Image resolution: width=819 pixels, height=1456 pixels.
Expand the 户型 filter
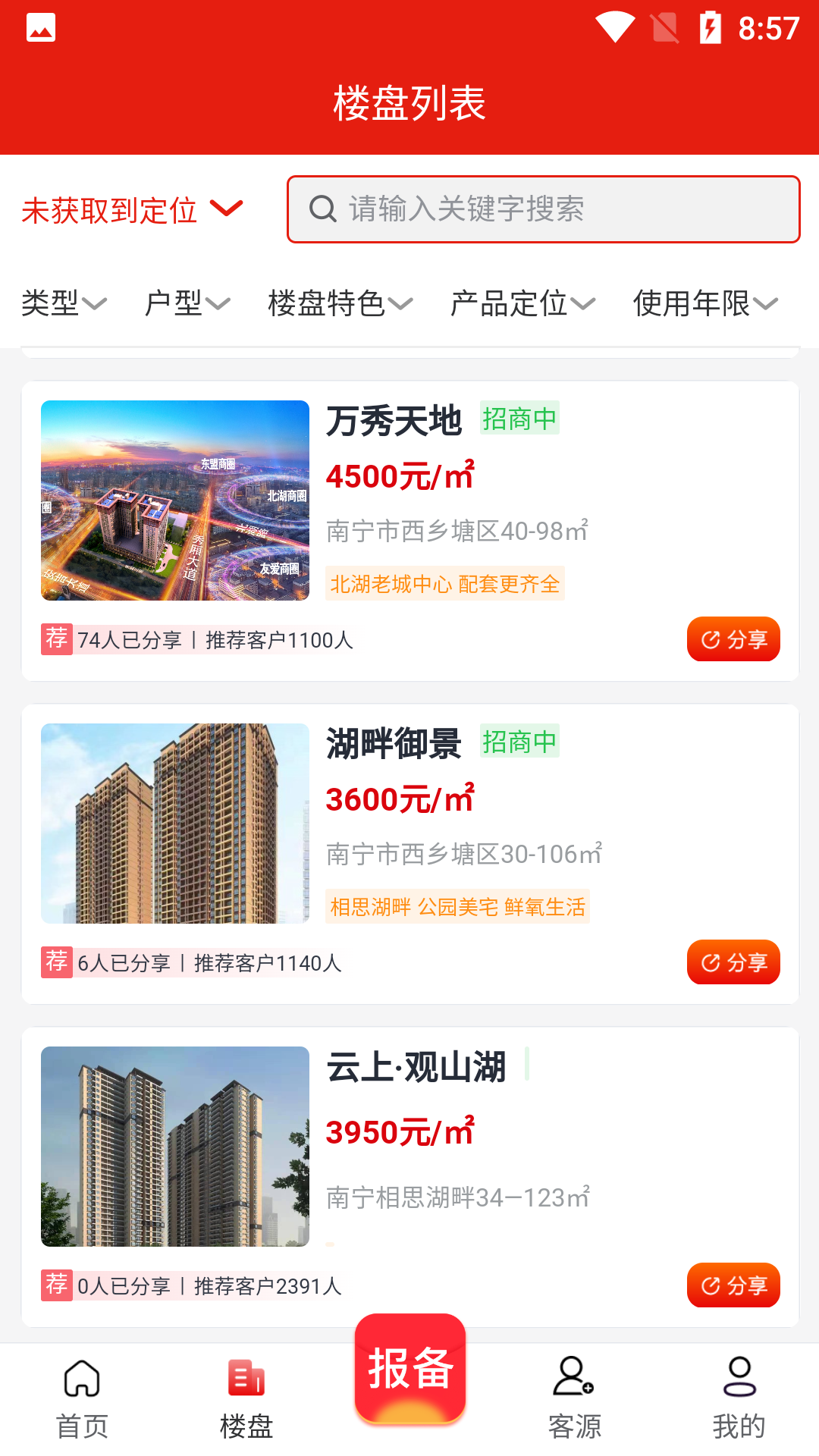(x=187, y=303)
